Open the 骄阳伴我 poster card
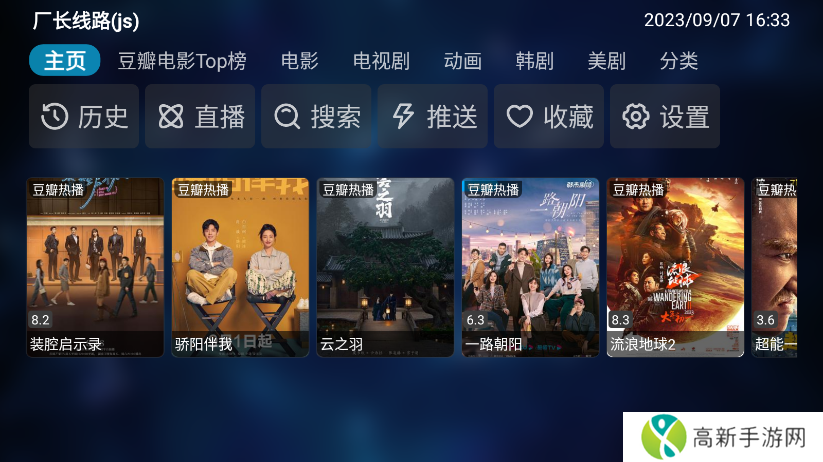 point(240,267)
